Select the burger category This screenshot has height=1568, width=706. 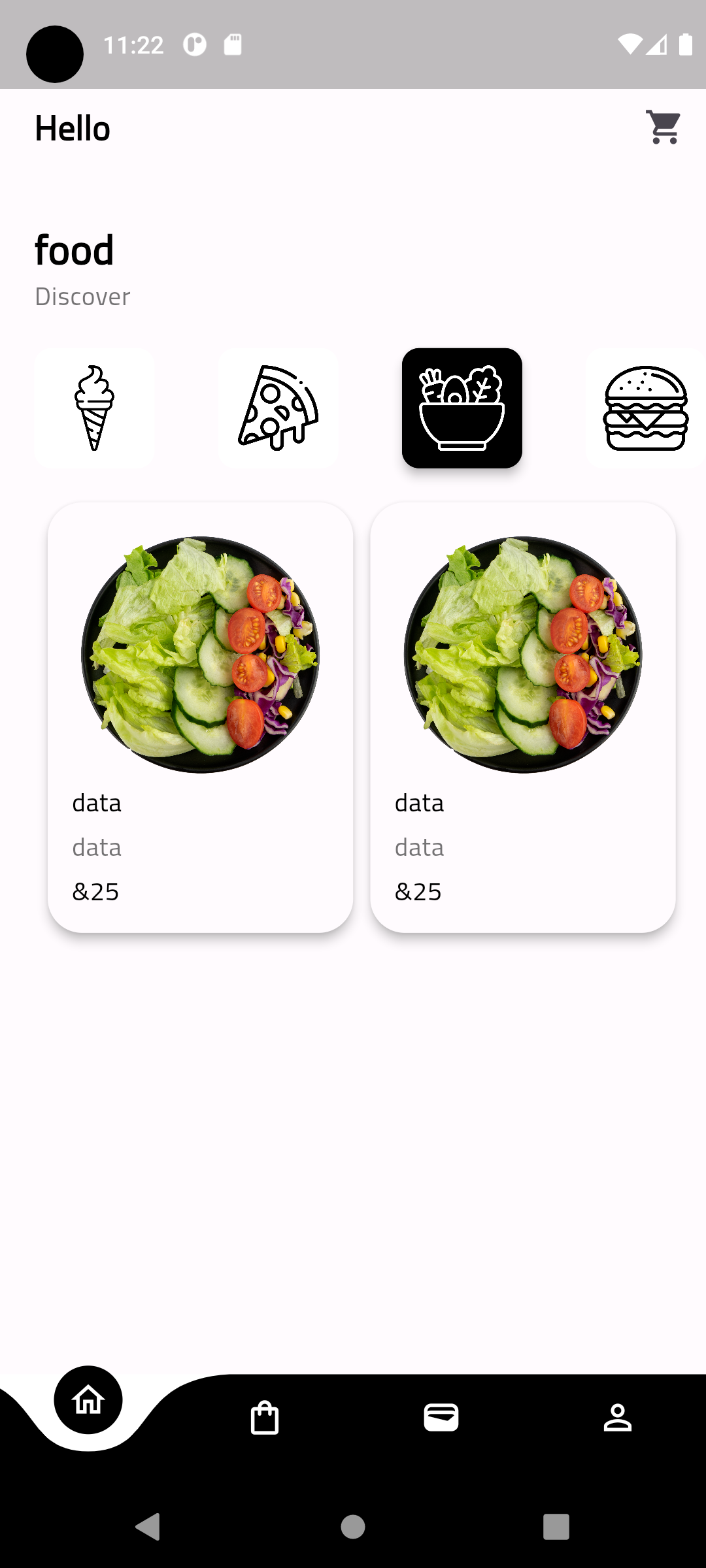(645, 408)
